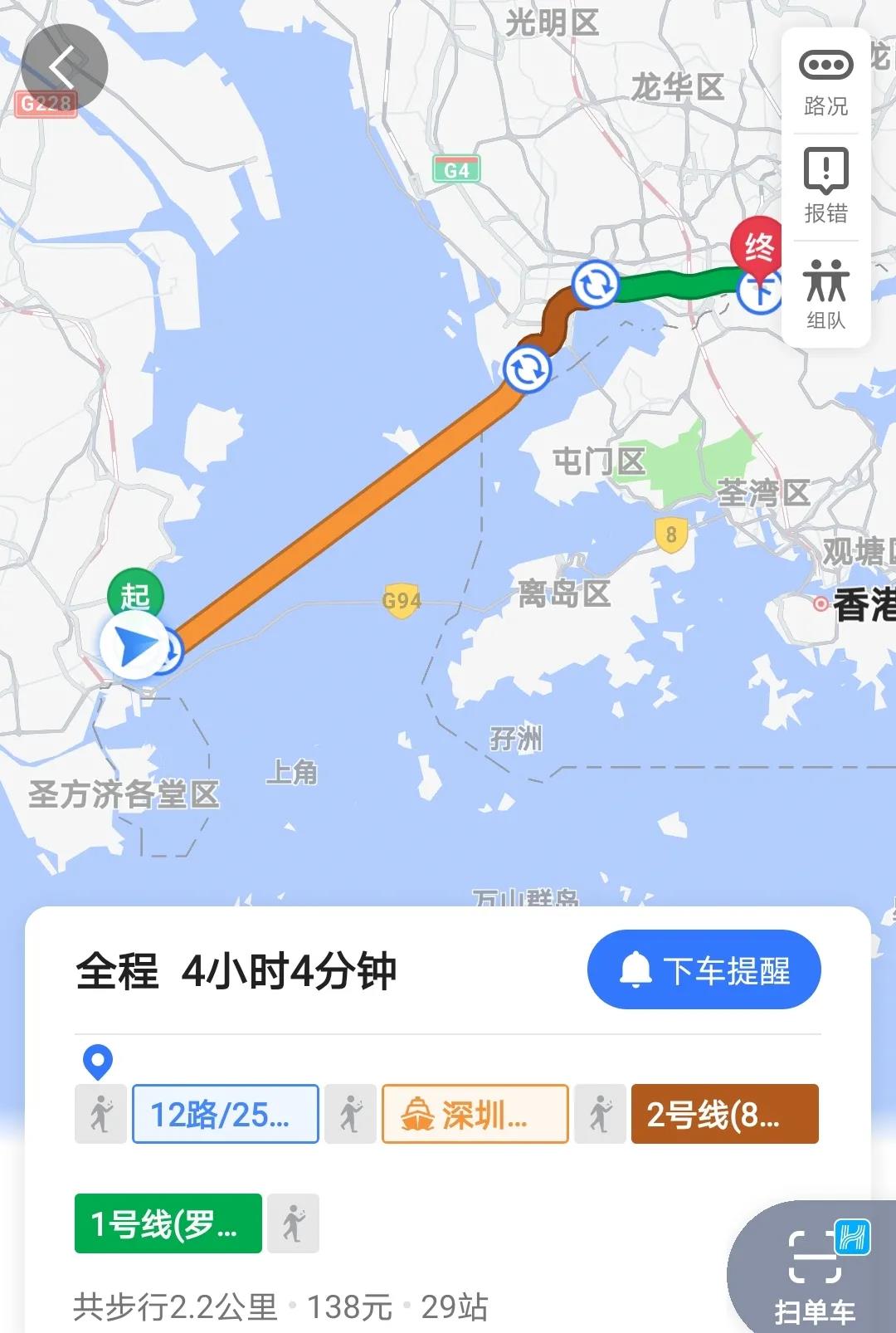Image resolution: width=896 pixels, height=1333 pixels.
Task: Tap the 终 destination marker
Action: point(757,245)
